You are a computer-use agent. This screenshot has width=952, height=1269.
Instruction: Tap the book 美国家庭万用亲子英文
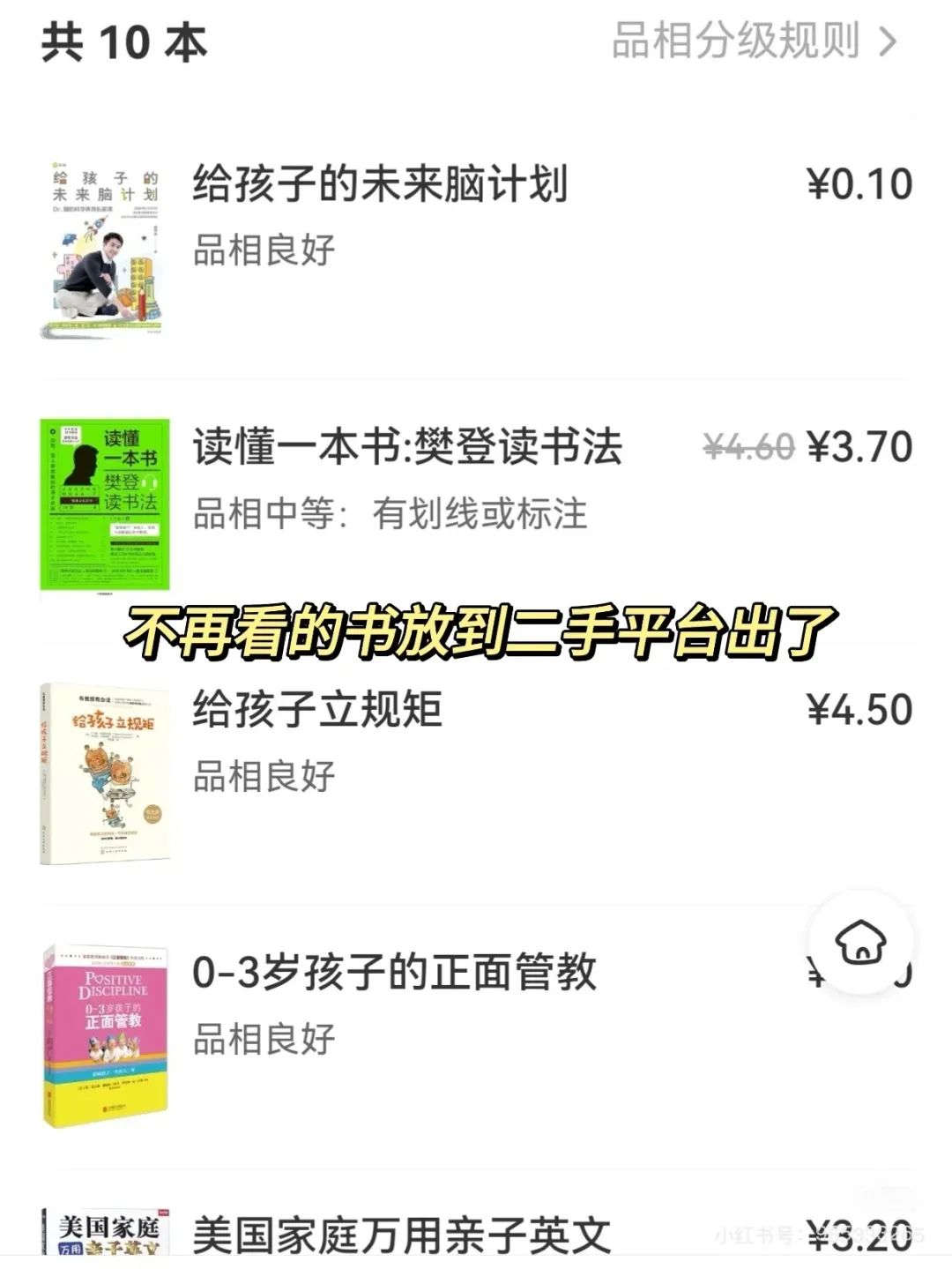(401, 1234)
